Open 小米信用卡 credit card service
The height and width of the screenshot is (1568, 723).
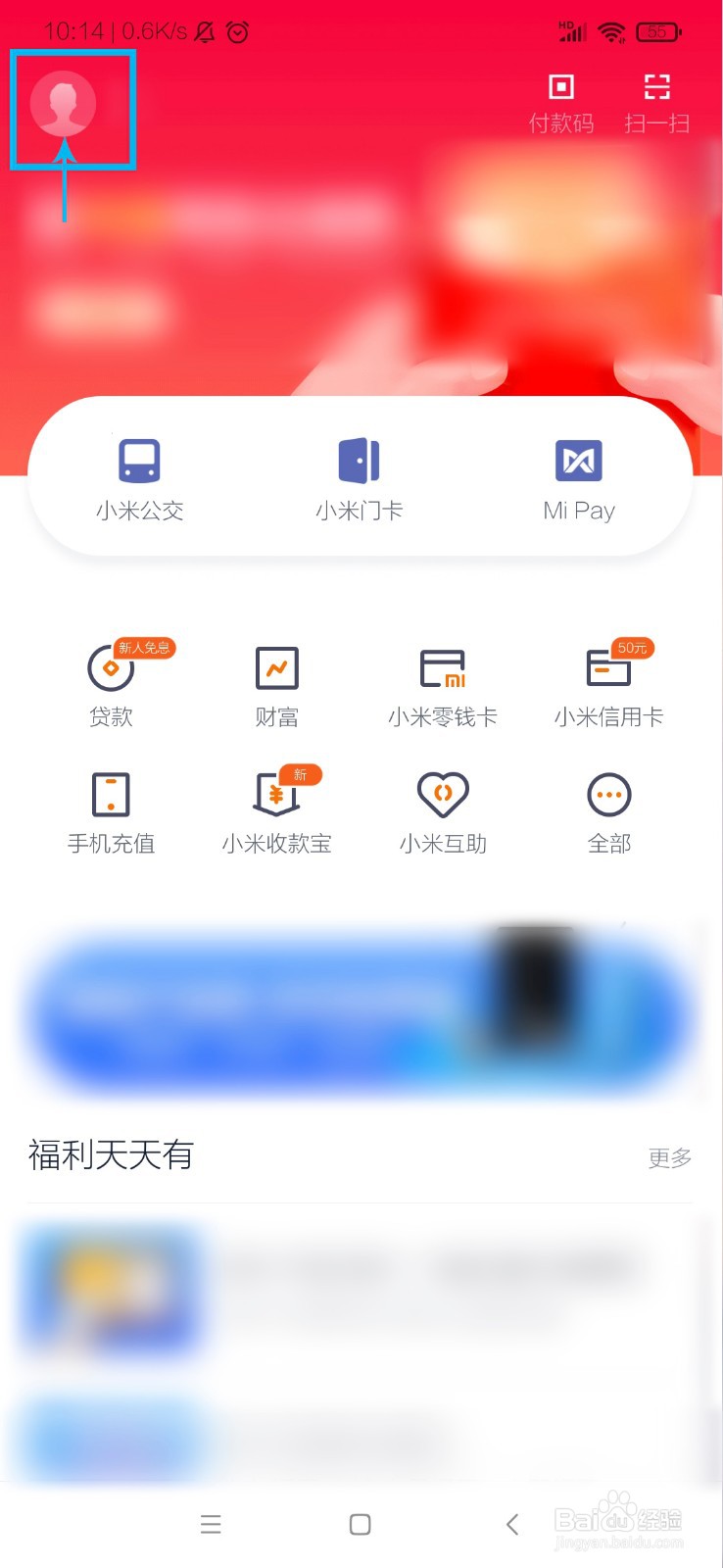pyautogui.click(x=608, y=683)
